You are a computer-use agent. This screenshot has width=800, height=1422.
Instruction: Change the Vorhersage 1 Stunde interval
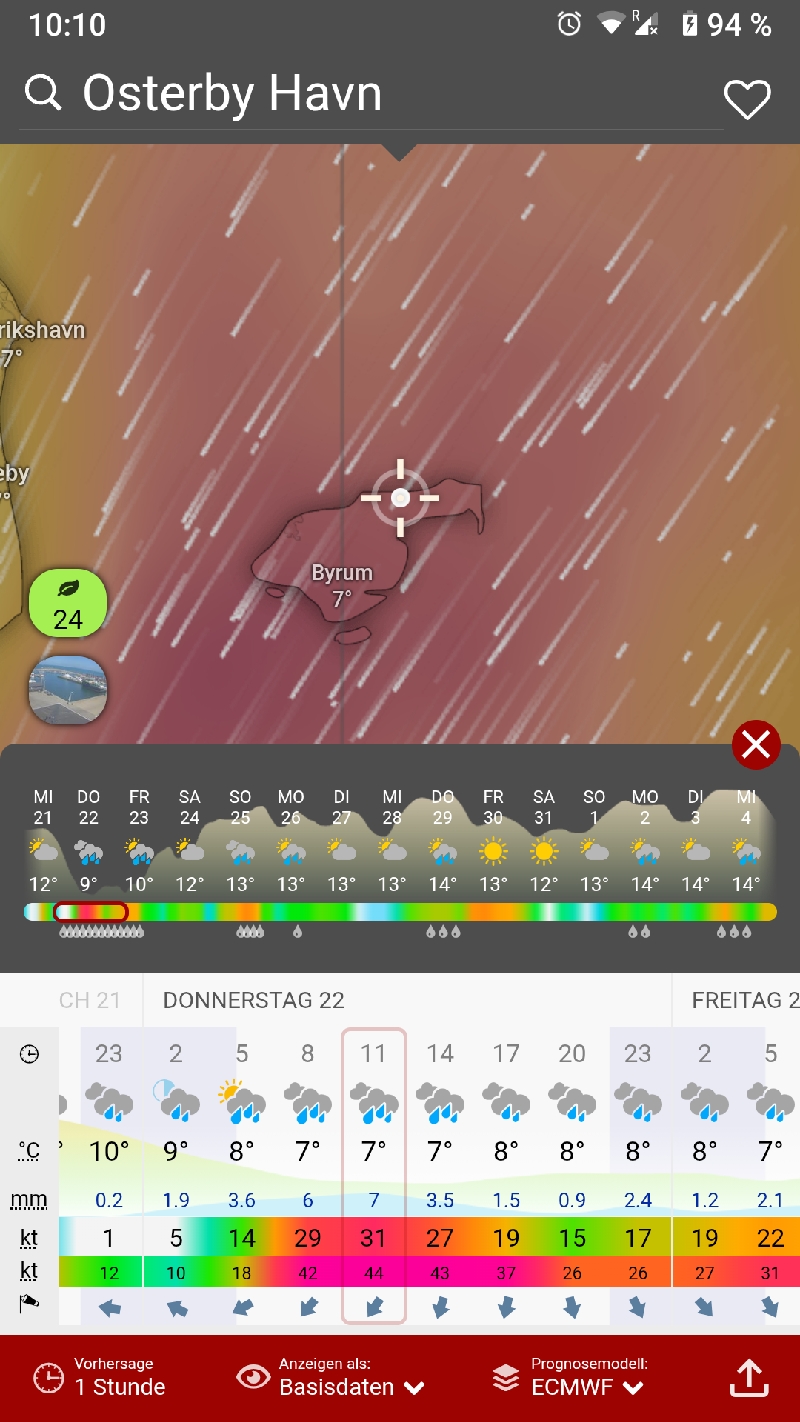point(100,1378)
